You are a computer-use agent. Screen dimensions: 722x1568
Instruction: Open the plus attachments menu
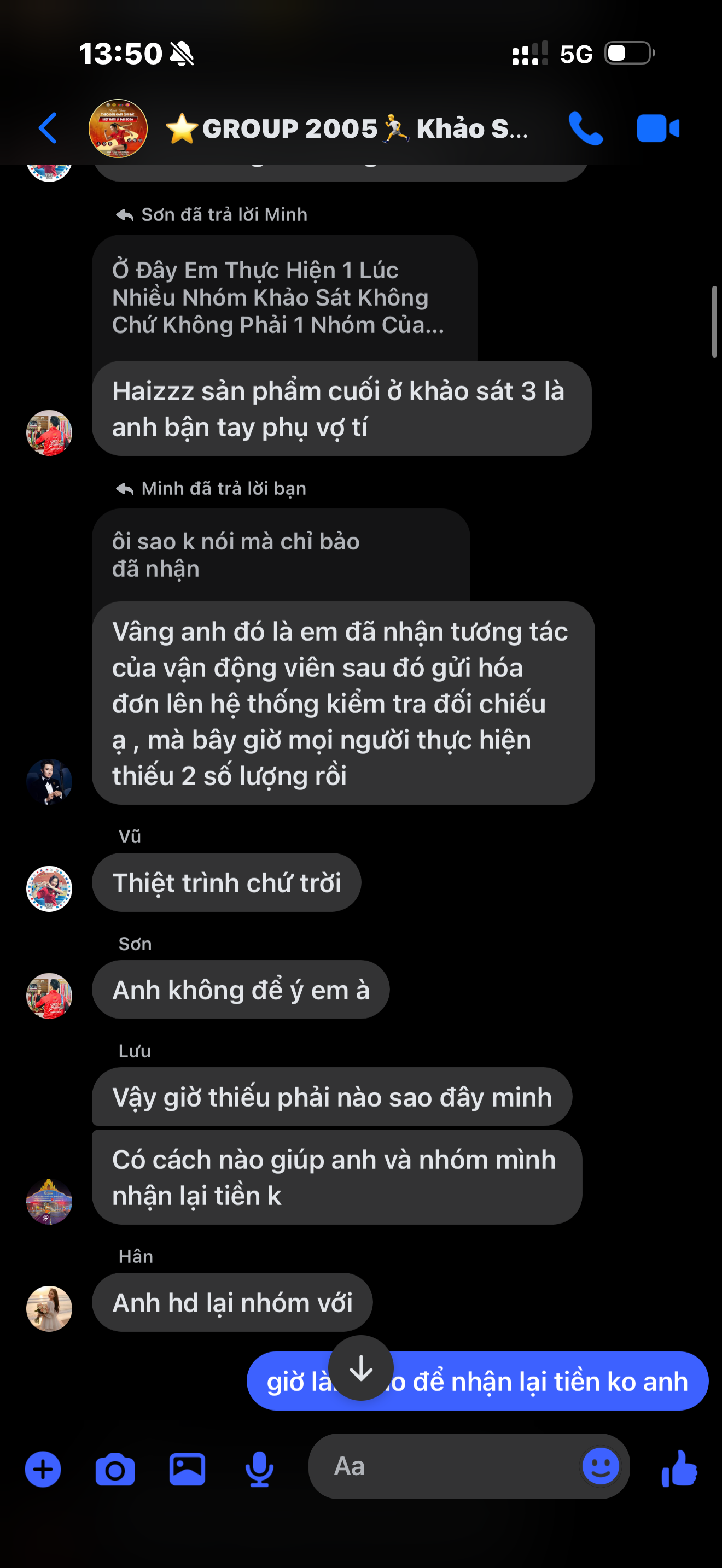tap(43, 1469)
